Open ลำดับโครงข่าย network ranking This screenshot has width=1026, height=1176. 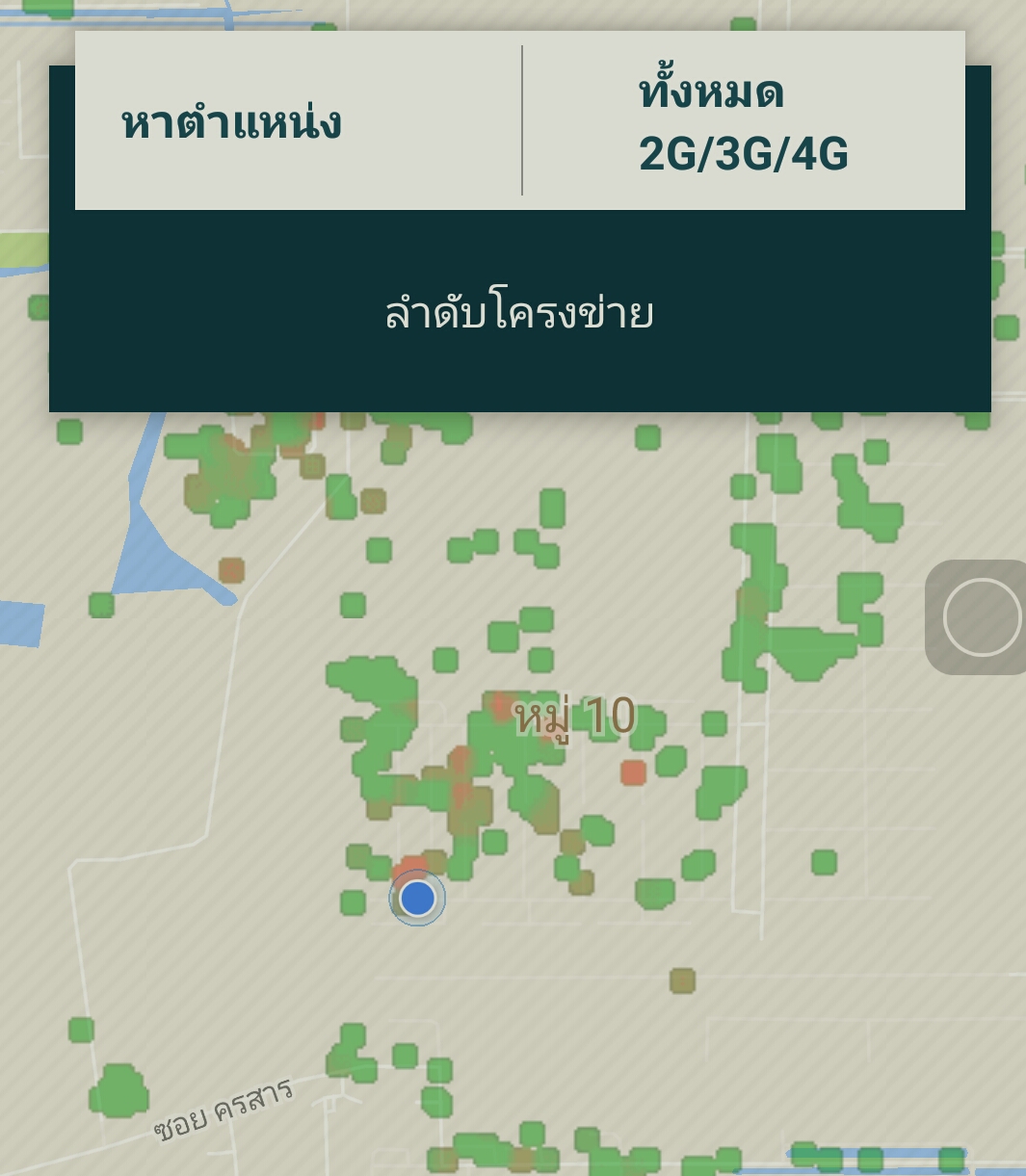(519, 313)
